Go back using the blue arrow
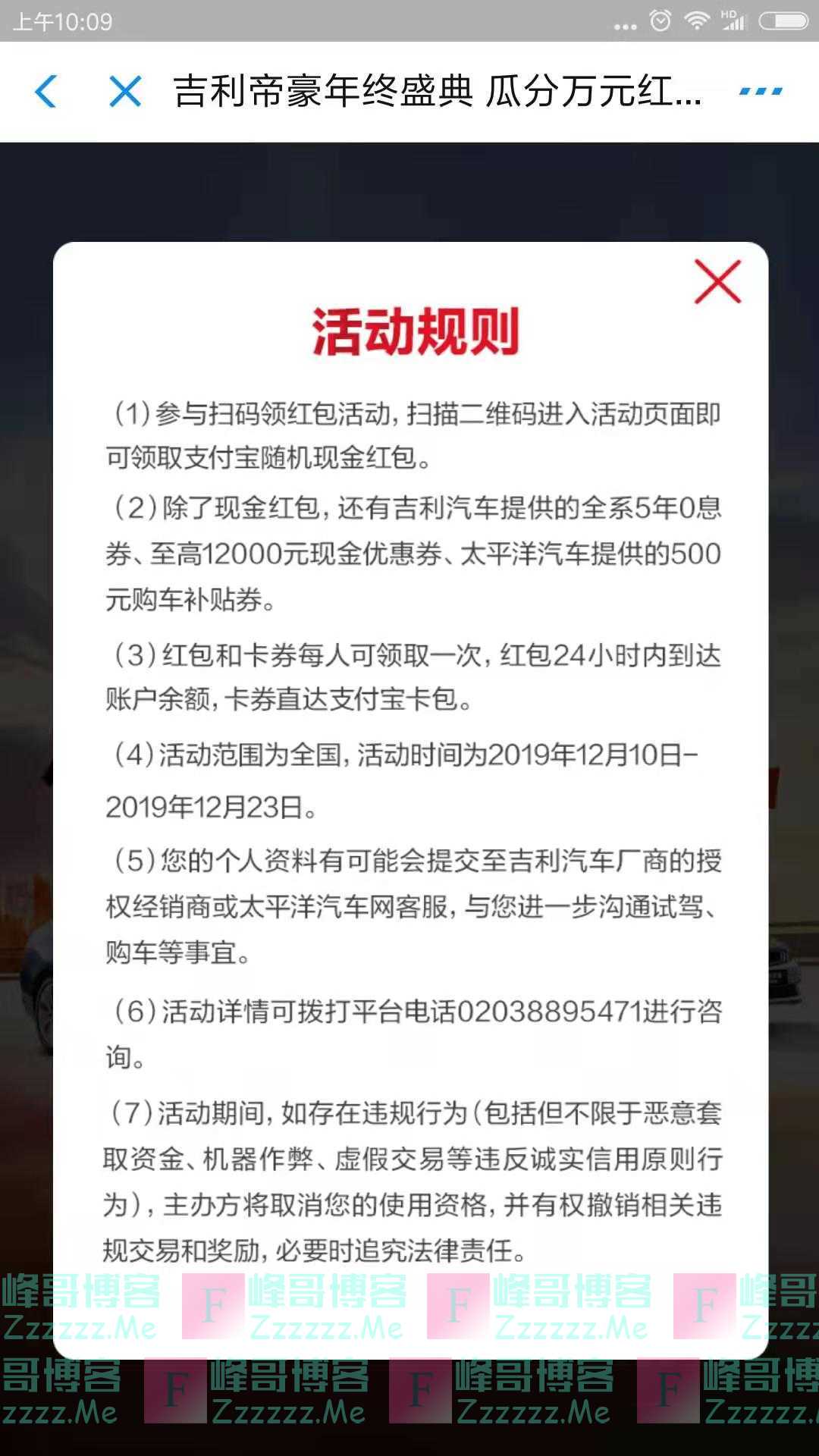 click(46, 92)
